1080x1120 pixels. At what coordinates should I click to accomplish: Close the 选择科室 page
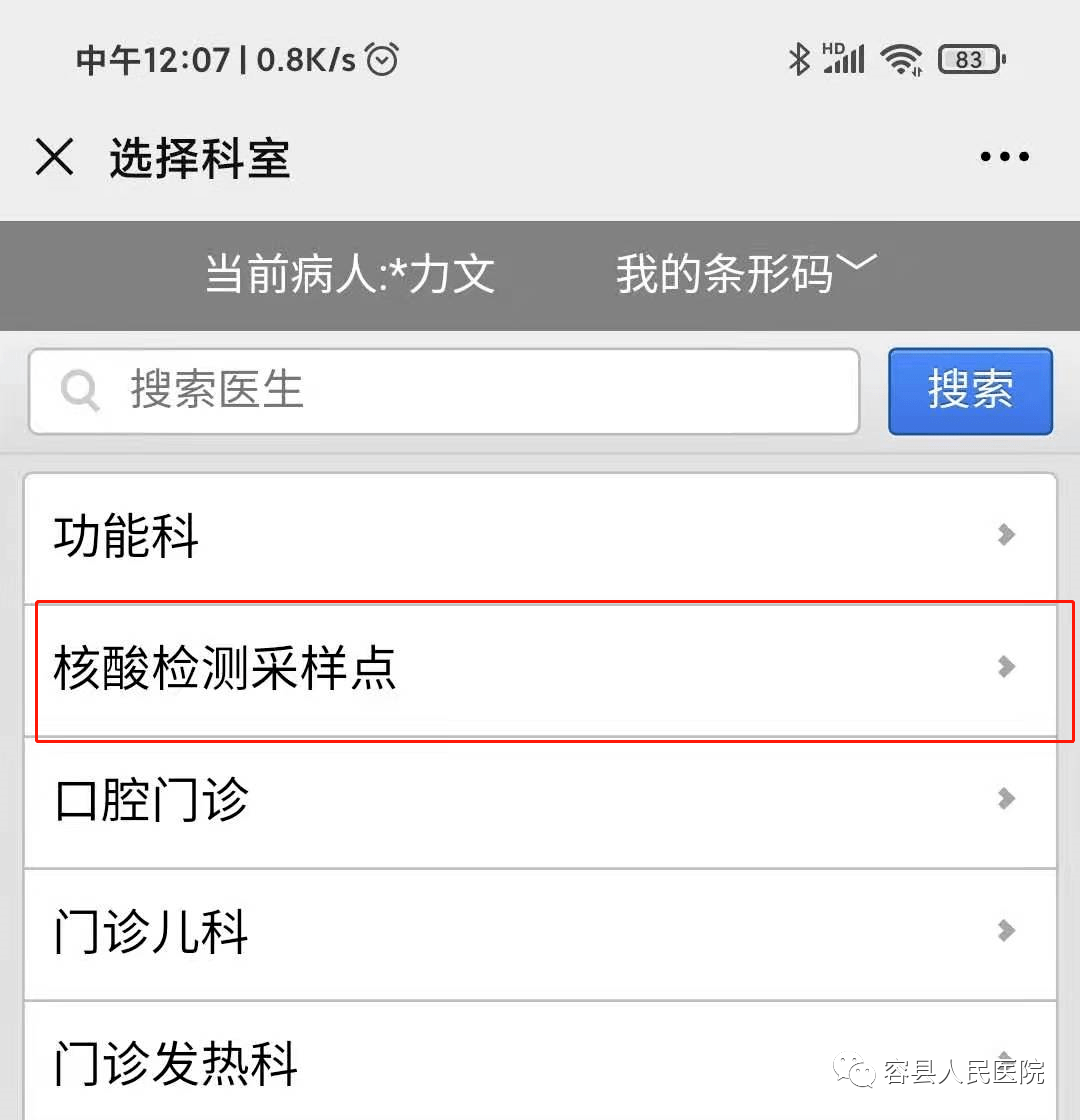point(54,157)
